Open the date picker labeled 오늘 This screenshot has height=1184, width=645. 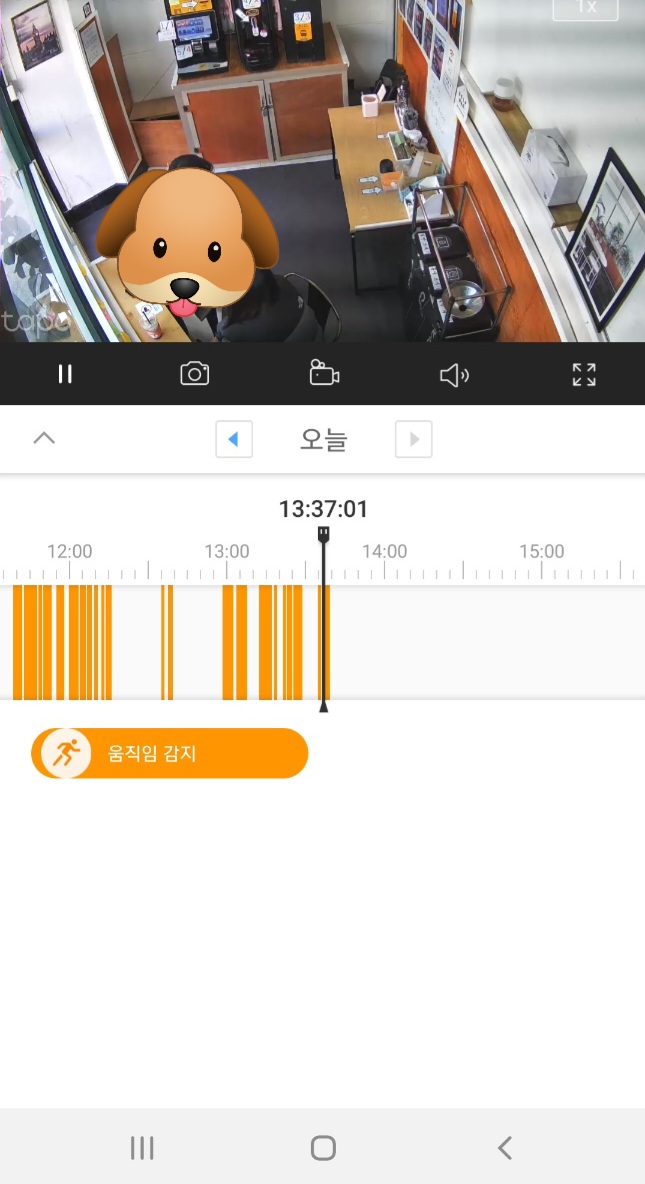(323, 439)
